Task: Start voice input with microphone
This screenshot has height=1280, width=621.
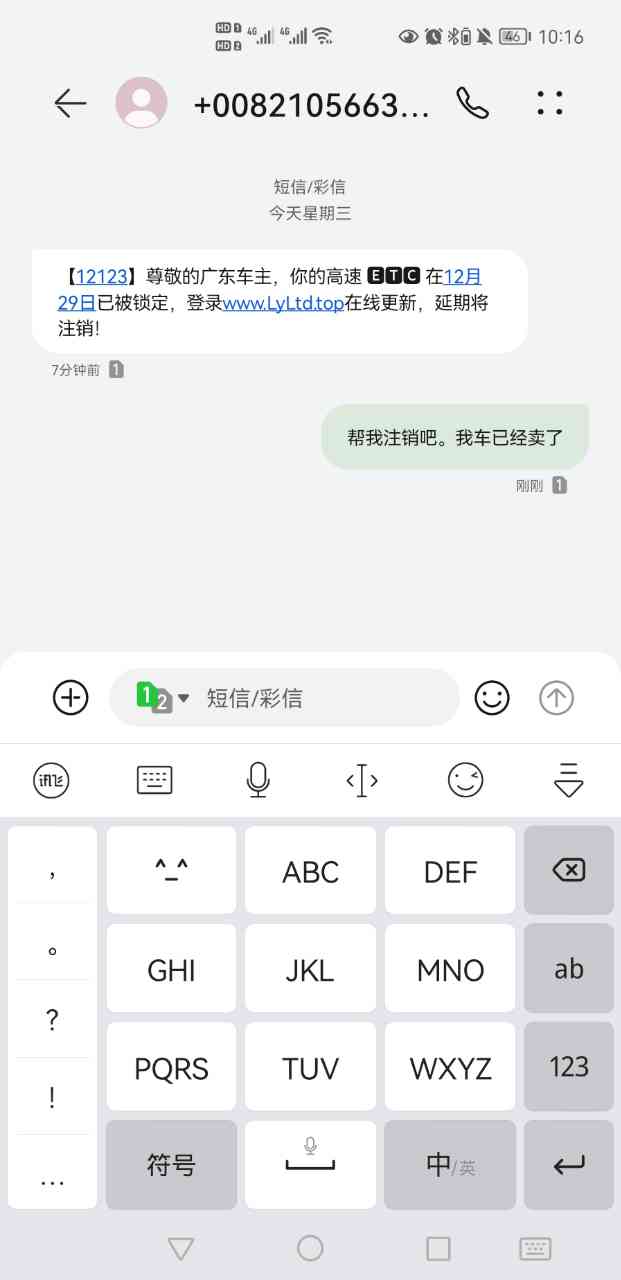Action: tap(258, 779)
